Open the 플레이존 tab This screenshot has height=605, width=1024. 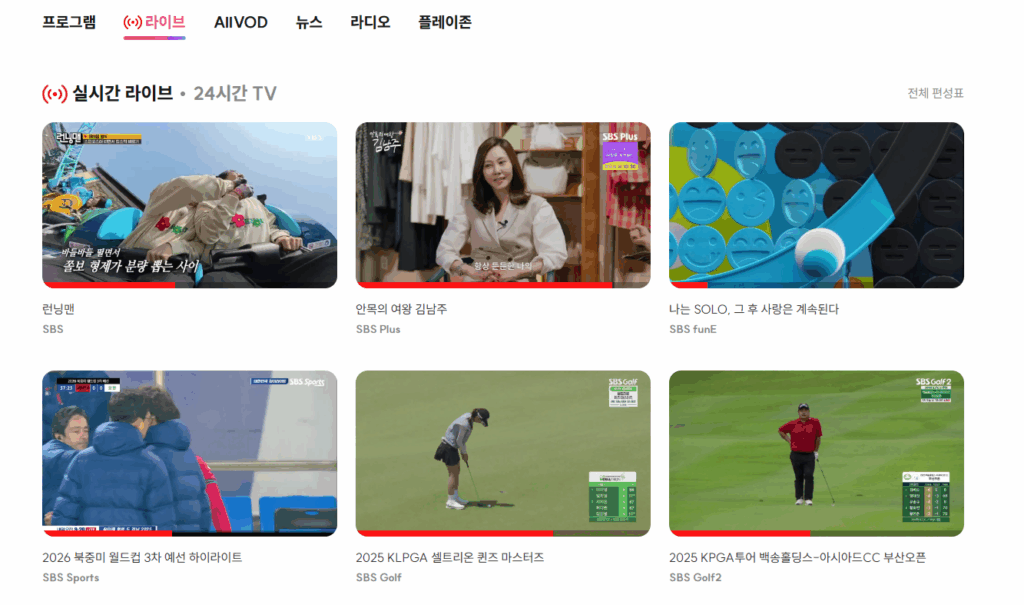click(445, 22)
